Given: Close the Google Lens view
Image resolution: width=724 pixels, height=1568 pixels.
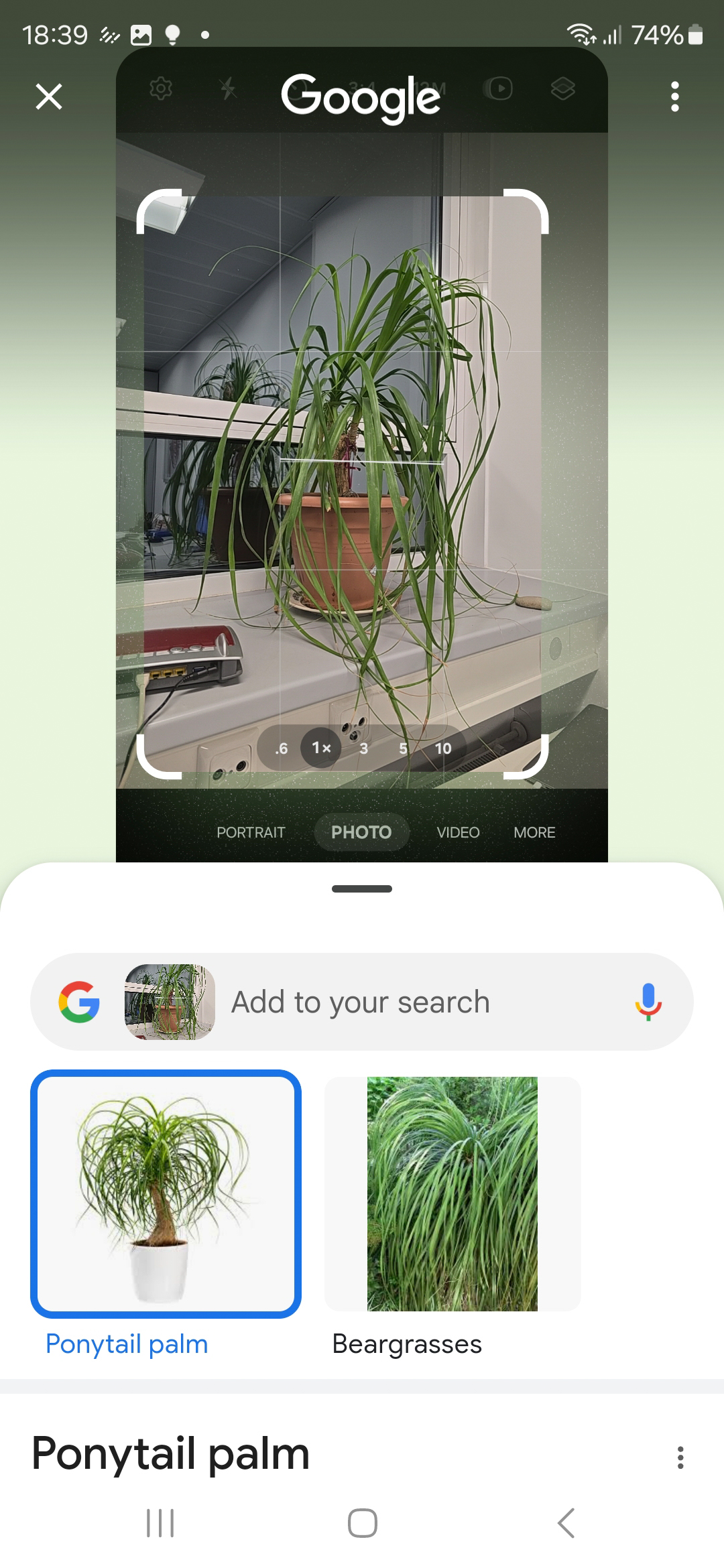Looking at the screenshot, I should coord(49,96).
